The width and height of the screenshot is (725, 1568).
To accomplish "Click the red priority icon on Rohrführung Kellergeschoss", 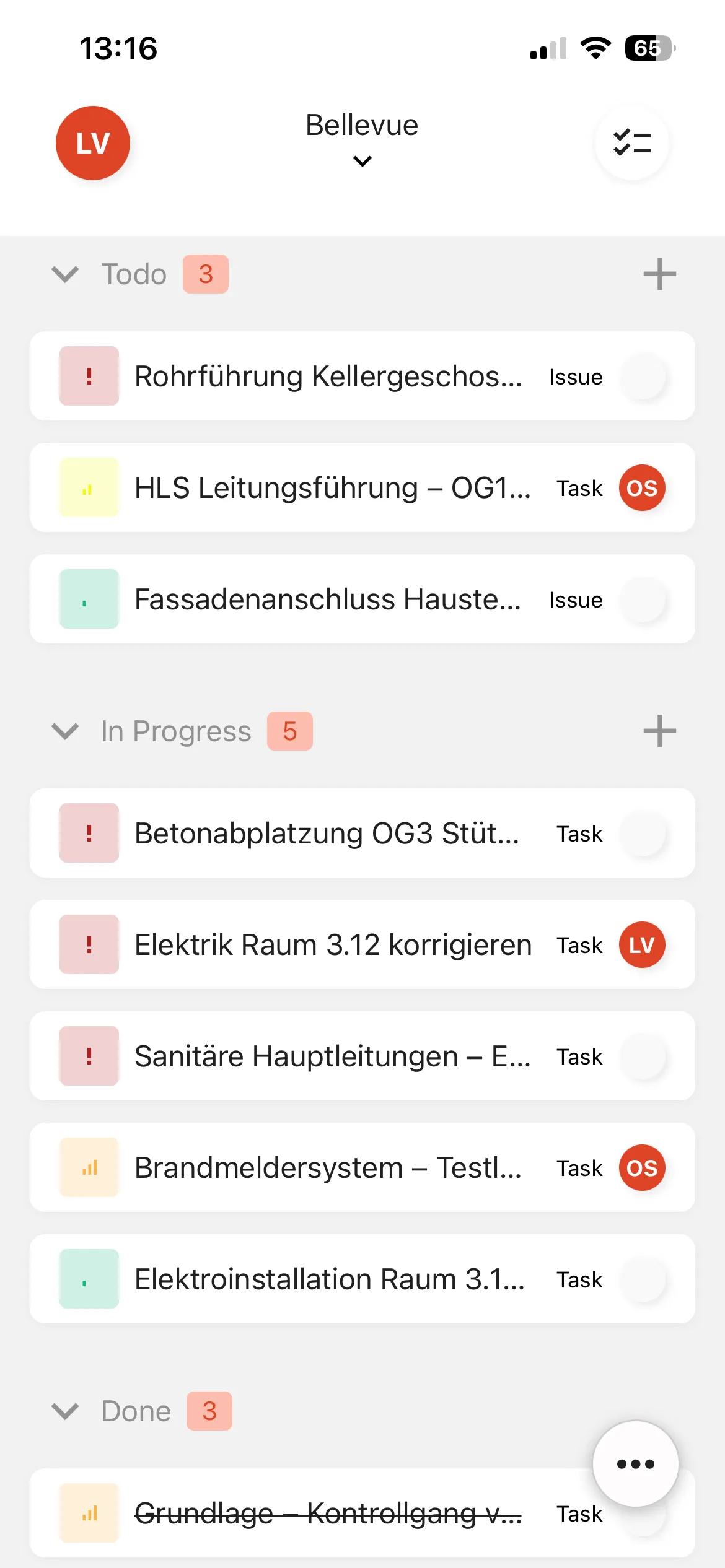I will tap(89, 376).
